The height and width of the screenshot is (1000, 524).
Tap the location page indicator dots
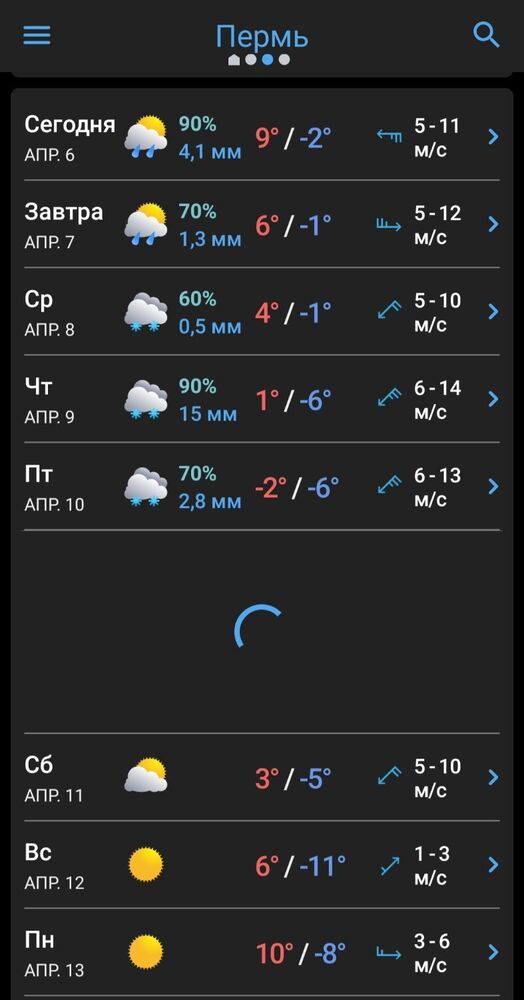(259, 60)
